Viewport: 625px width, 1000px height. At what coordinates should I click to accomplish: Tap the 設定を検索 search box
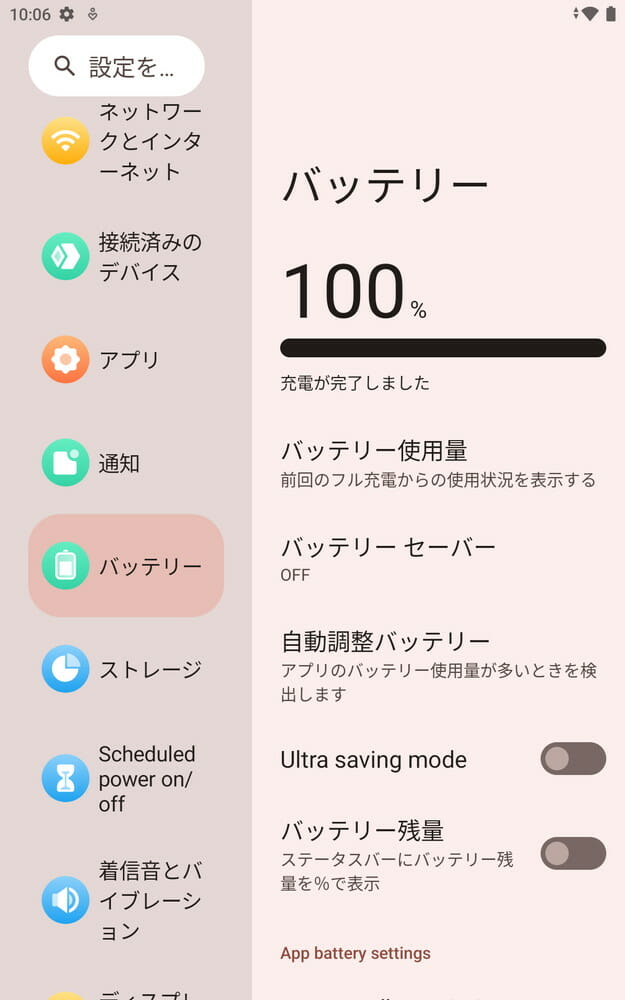click(116, 66)
